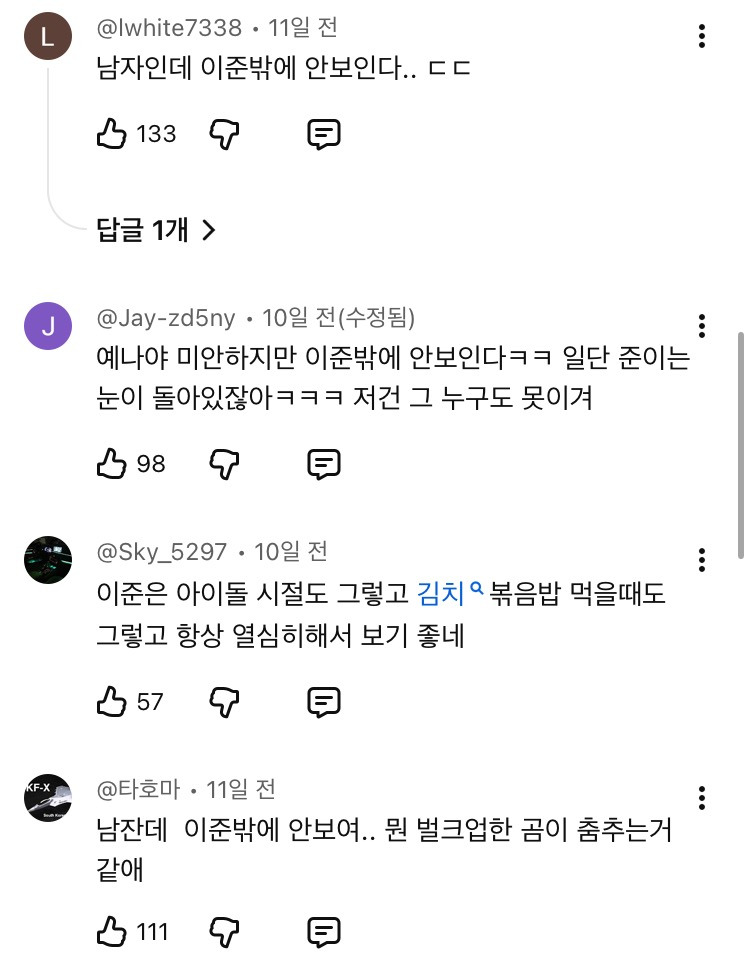The image size is (750, 963).
Task: Reply to @Jay-zd5ny's comment
Action: (324, 464)
